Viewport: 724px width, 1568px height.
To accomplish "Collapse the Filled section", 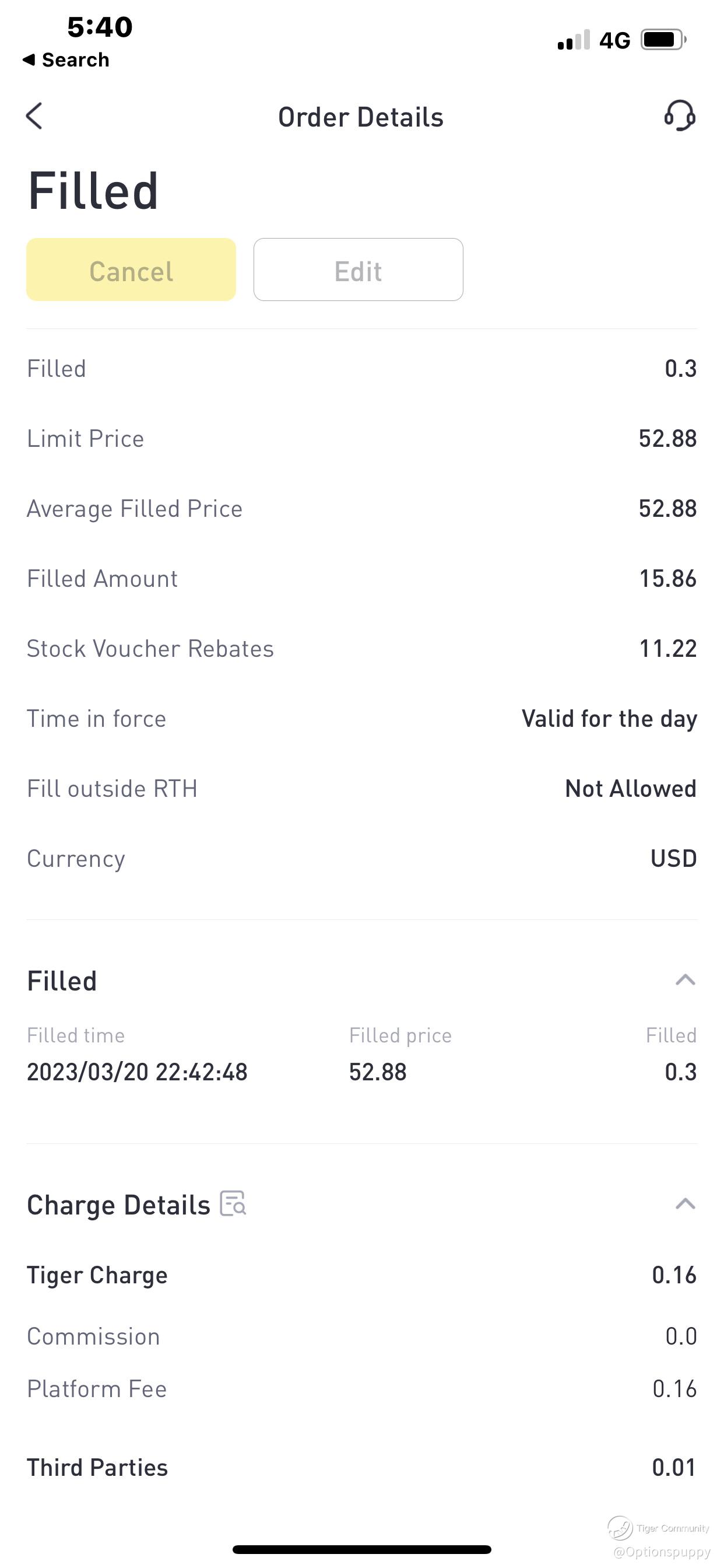I will coord(685,980).
